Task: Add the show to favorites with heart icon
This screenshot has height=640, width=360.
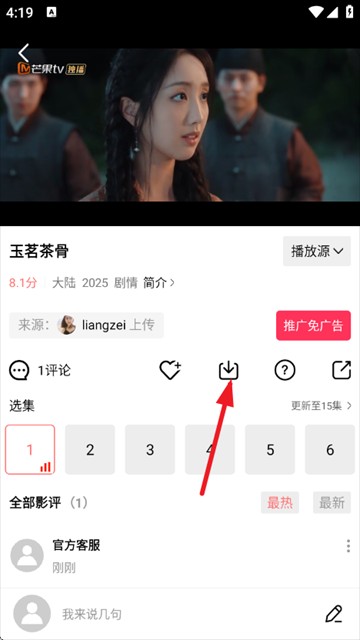Action: (x=170, y=371)
